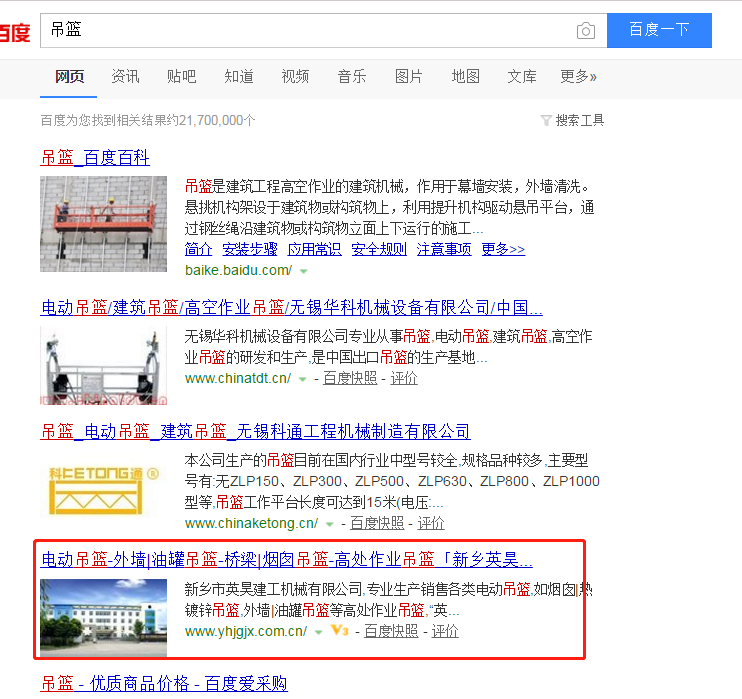Open camera image search icon
Viewport: 742px width, 699px height.
pos(586,31)
